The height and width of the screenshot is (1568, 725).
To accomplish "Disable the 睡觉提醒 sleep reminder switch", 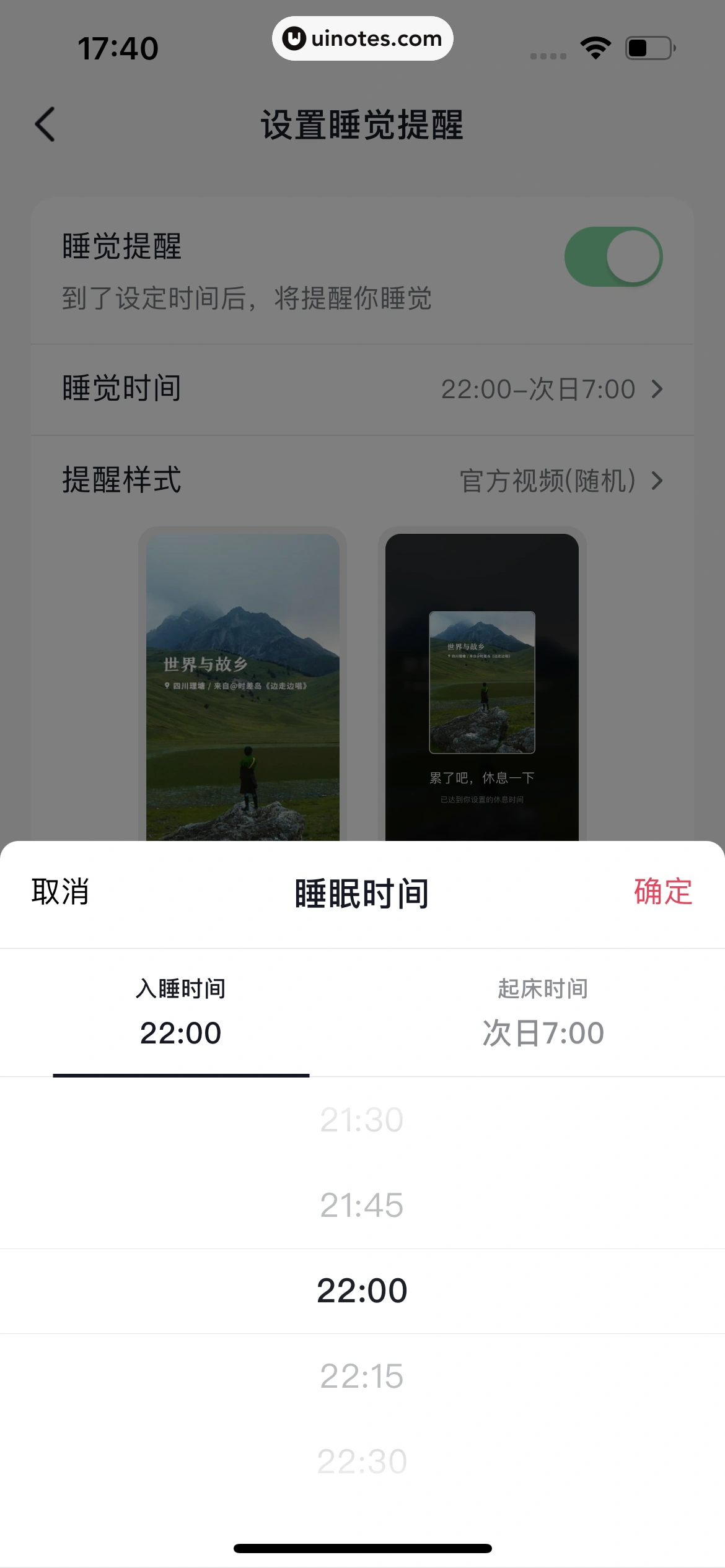I will point(614,256).
